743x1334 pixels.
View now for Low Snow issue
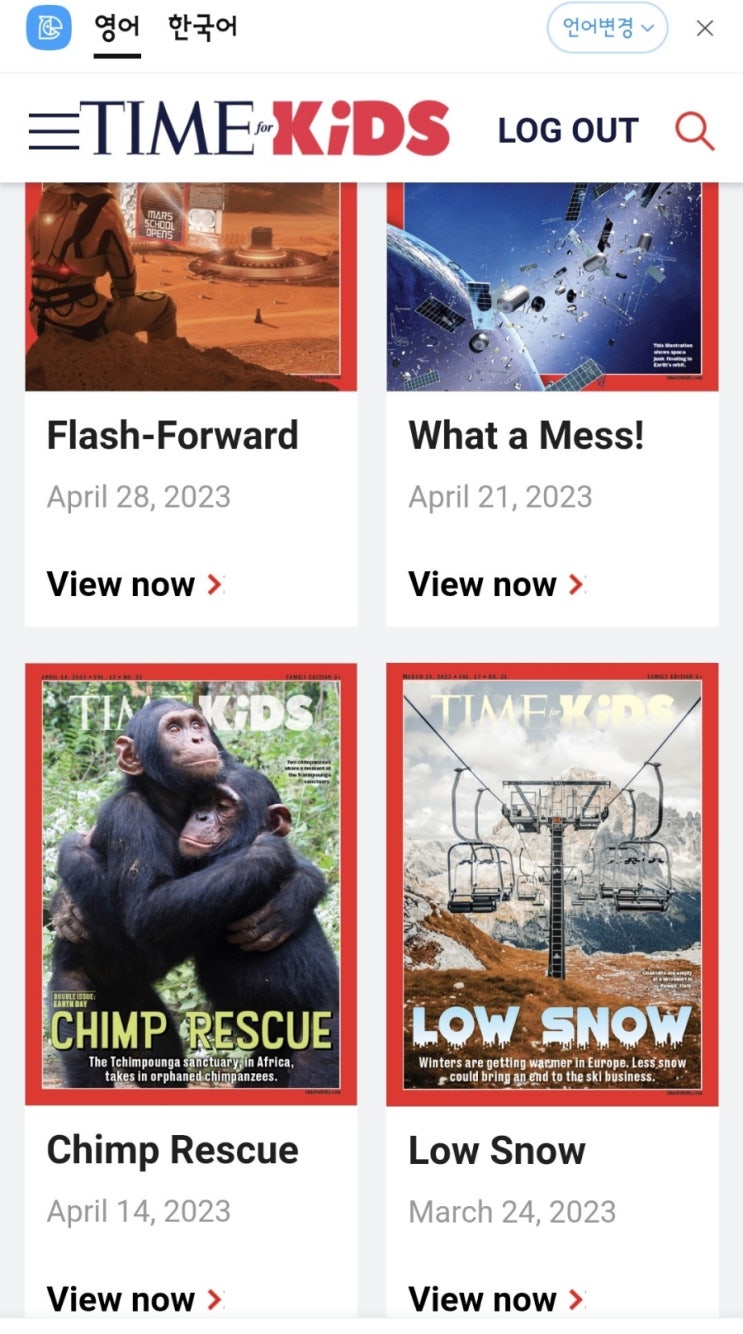[x=497, y=1298]
